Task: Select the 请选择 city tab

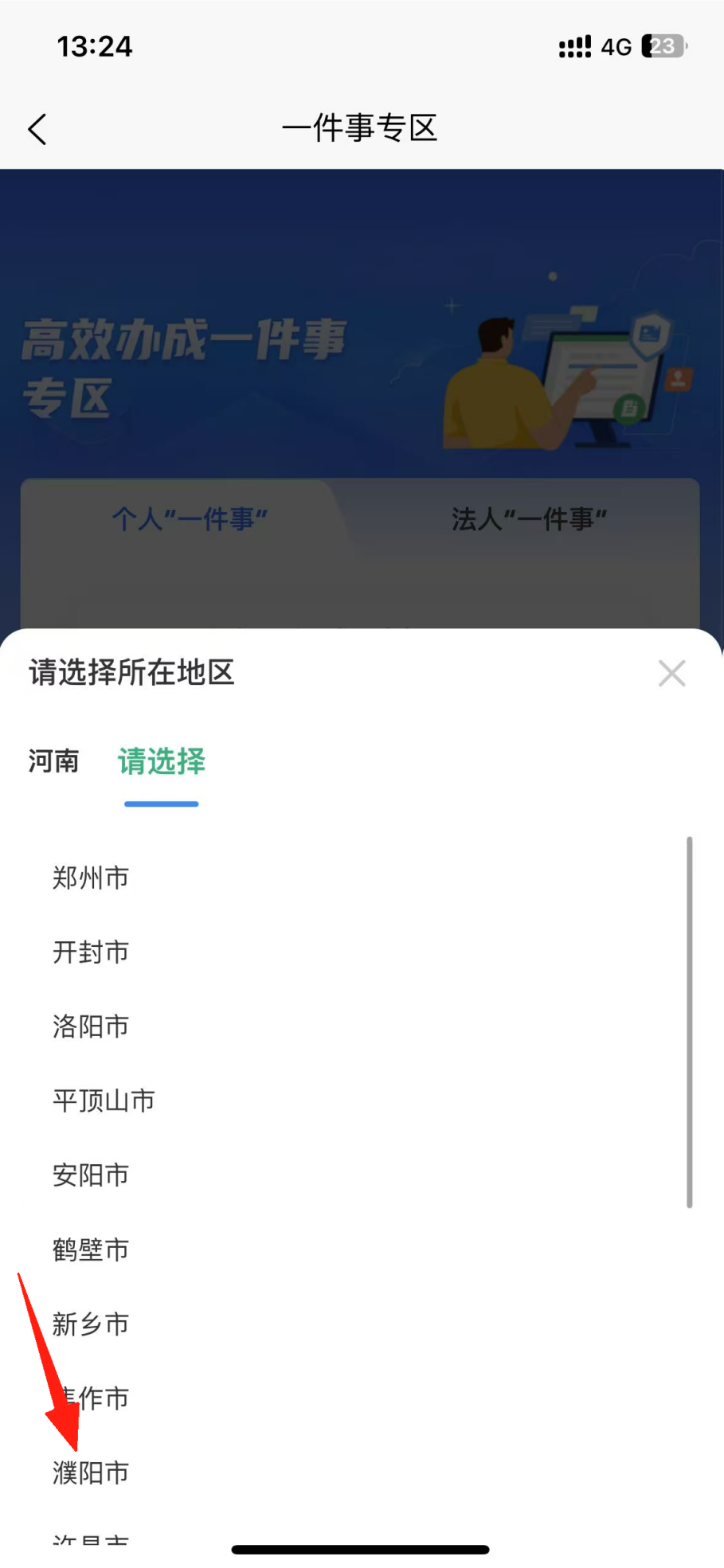Action: coord(162,761)
